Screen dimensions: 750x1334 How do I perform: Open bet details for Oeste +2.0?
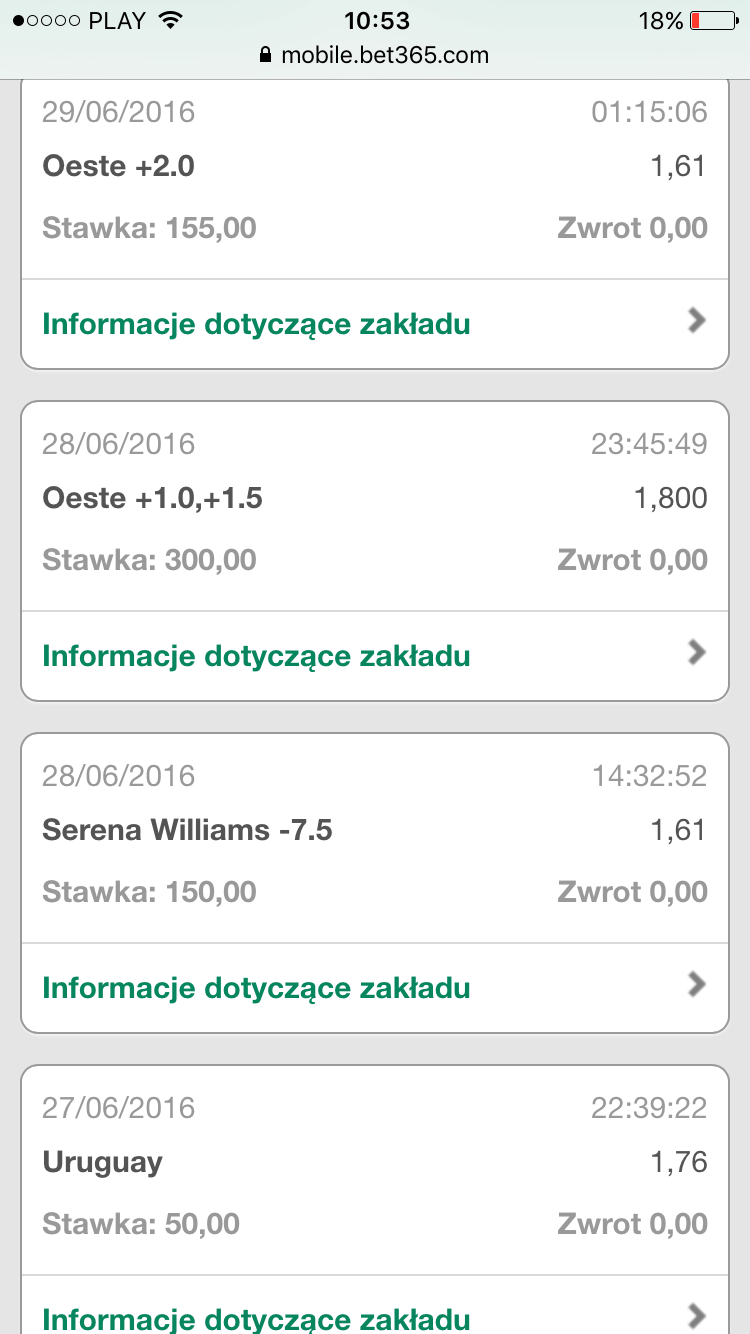tap(374, 324)
